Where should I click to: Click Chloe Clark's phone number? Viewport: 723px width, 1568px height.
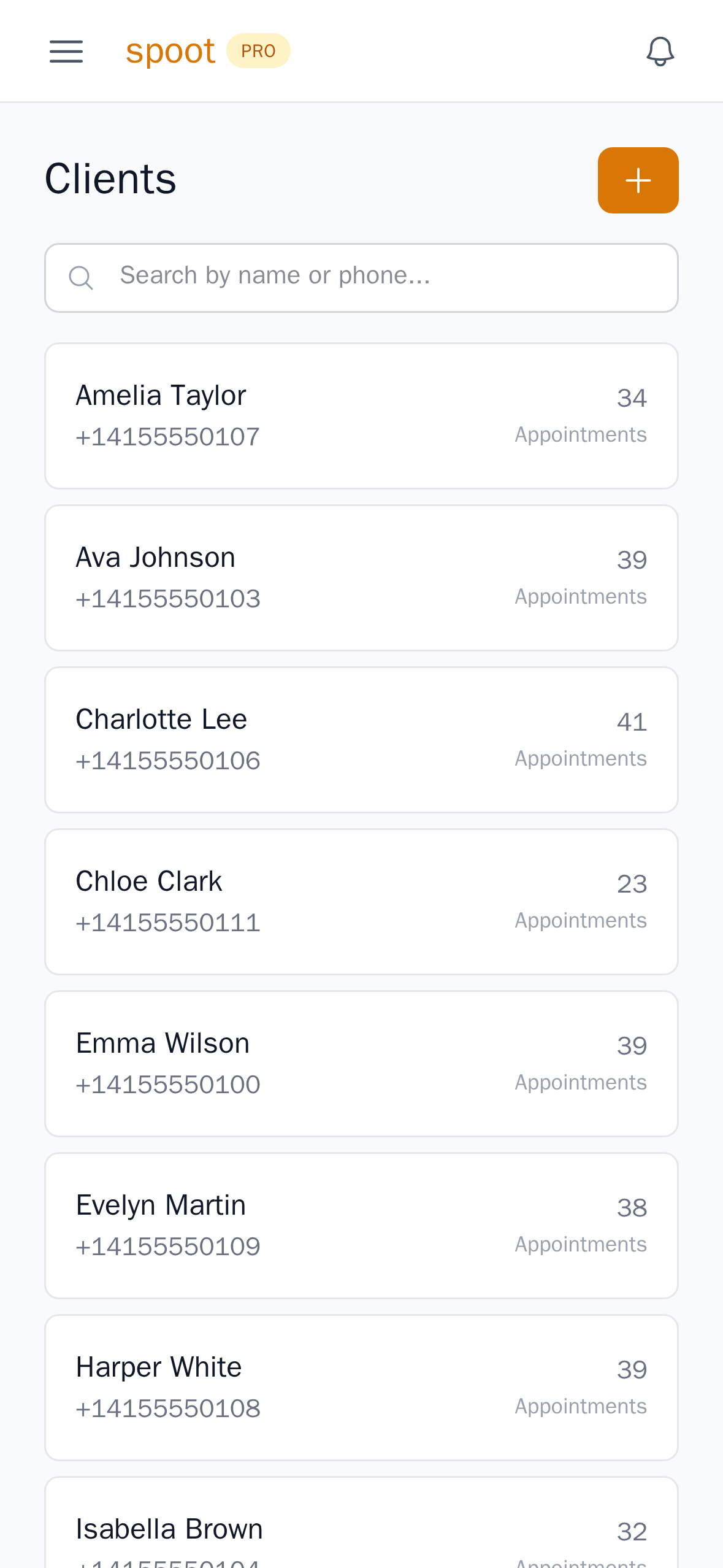tap(168, 922)
